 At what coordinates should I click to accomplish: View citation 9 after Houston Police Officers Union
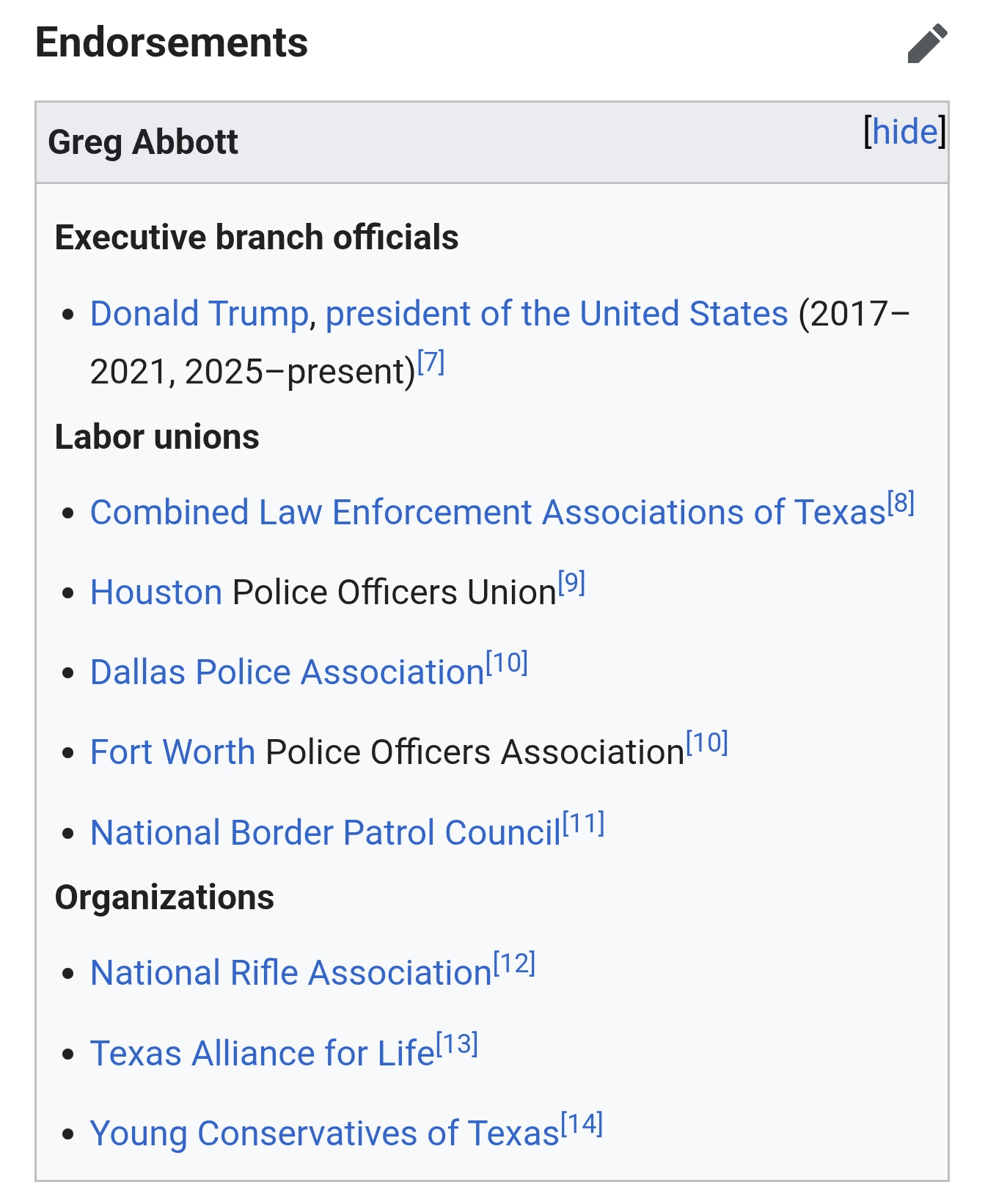click(571, 583)
